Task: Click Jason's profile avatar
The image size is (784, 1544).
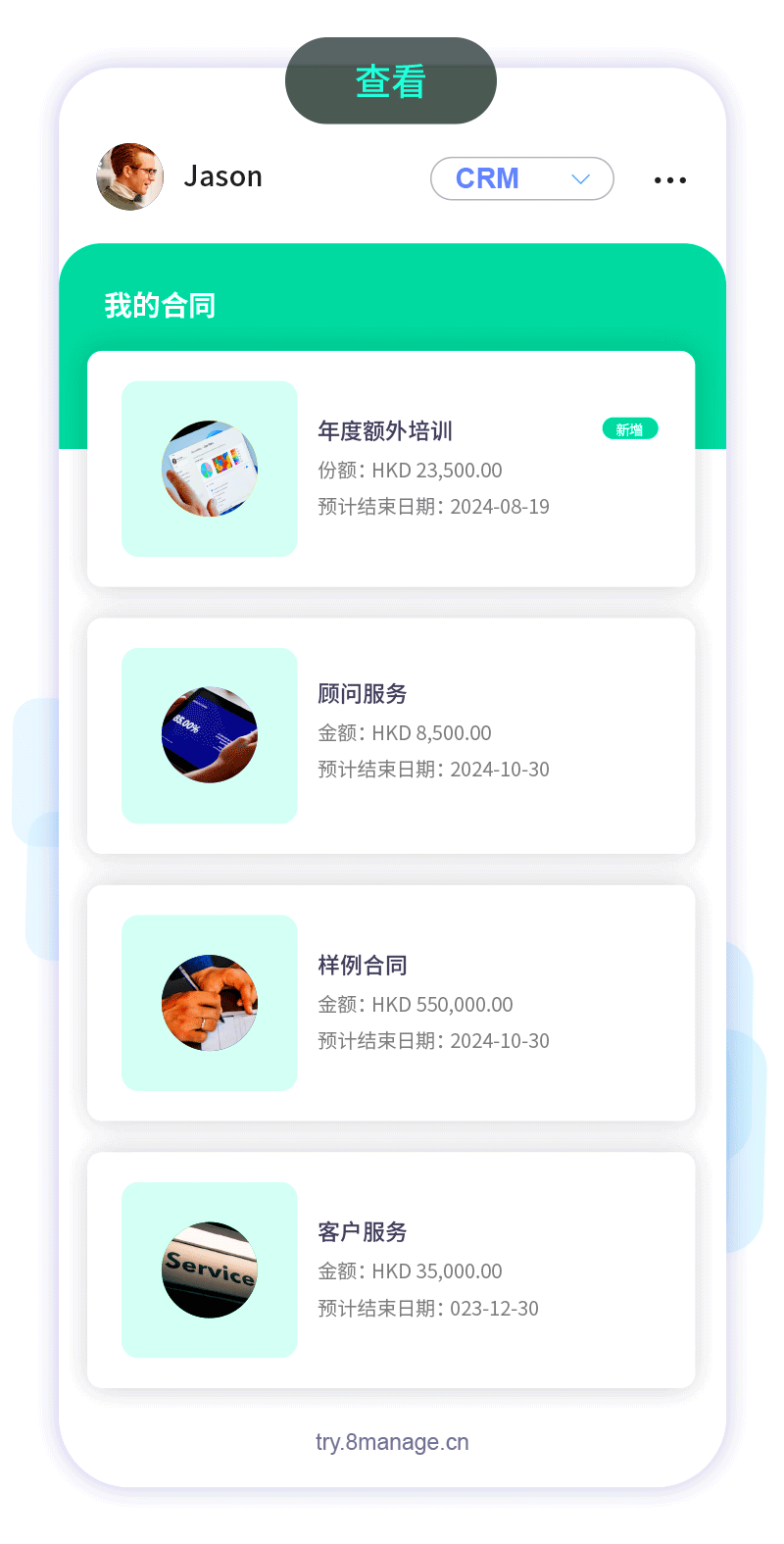Action: pos(130,177)
